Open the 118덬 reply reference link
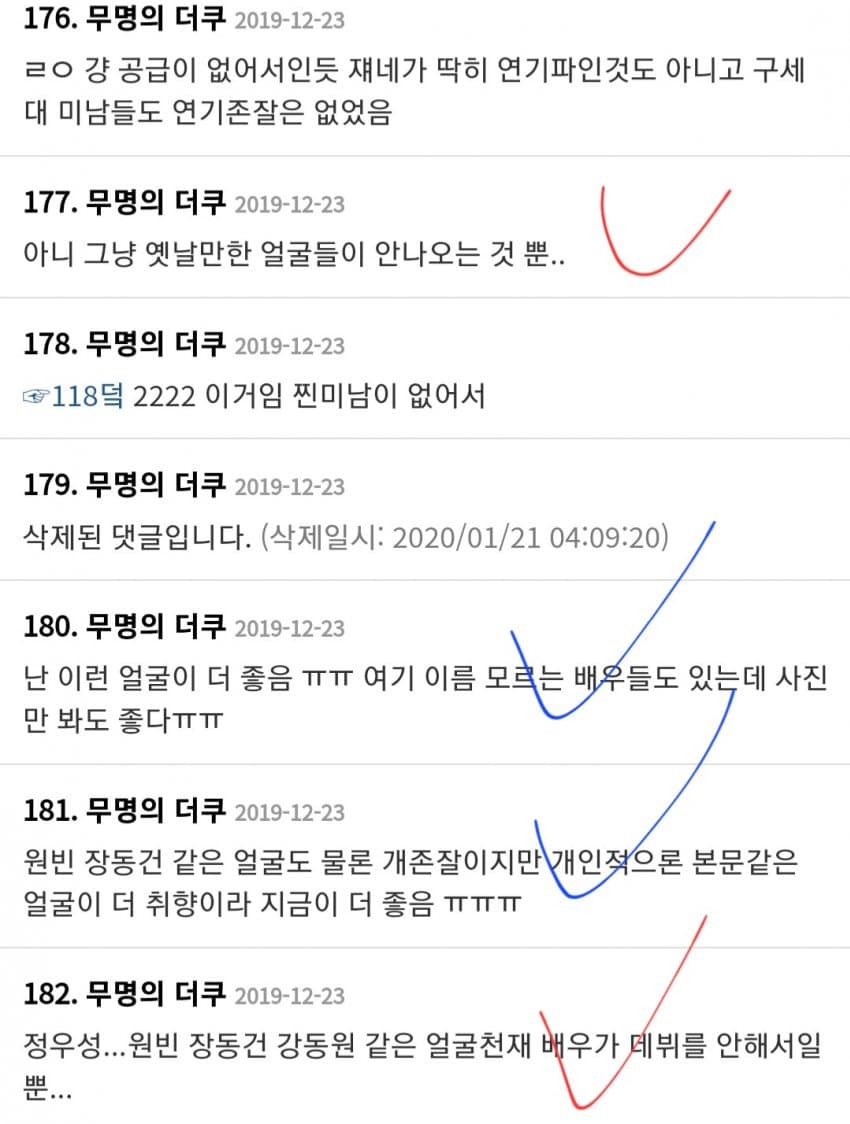This screenshot has width=850, height=1124. 74,396
